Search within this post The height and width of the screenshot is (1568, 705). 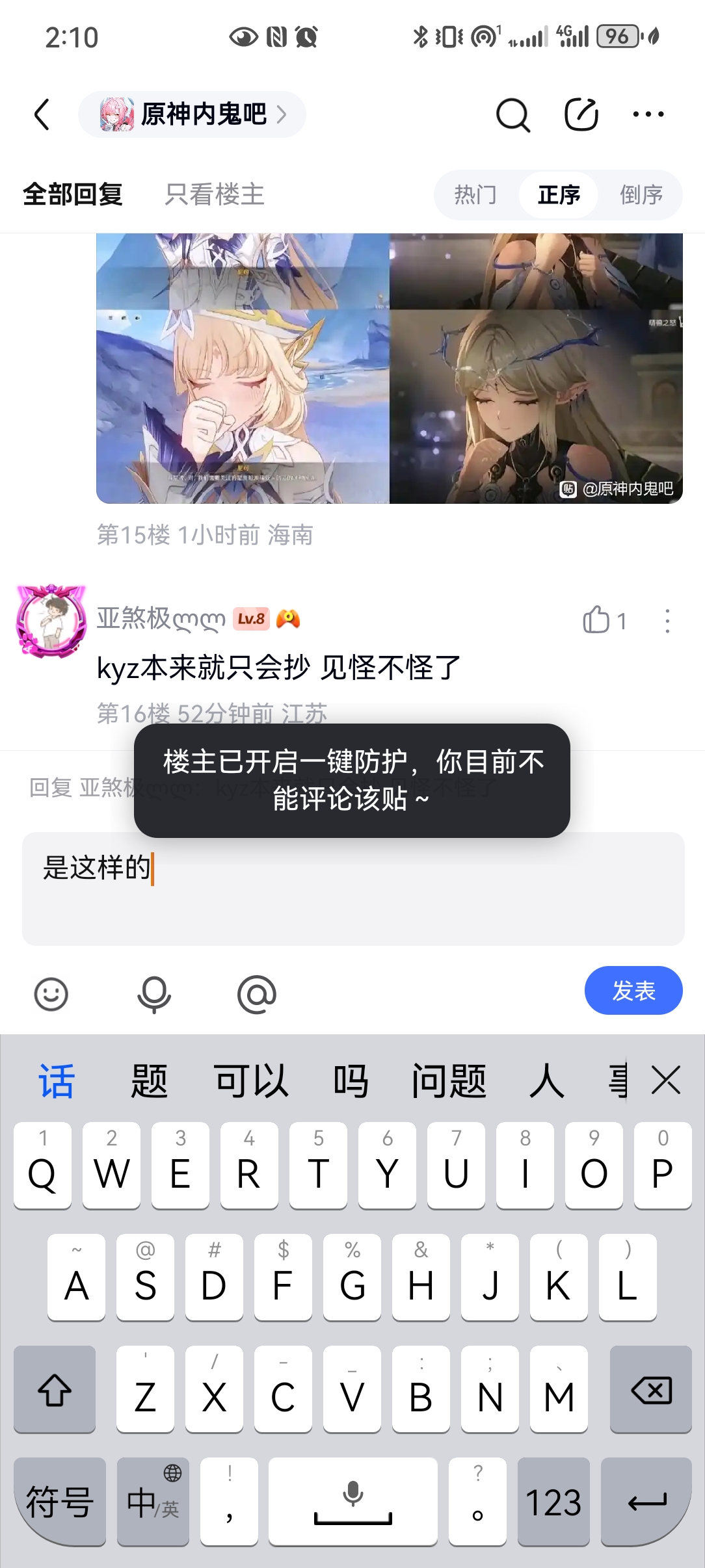pyautogui.click(x=512, y=115)
